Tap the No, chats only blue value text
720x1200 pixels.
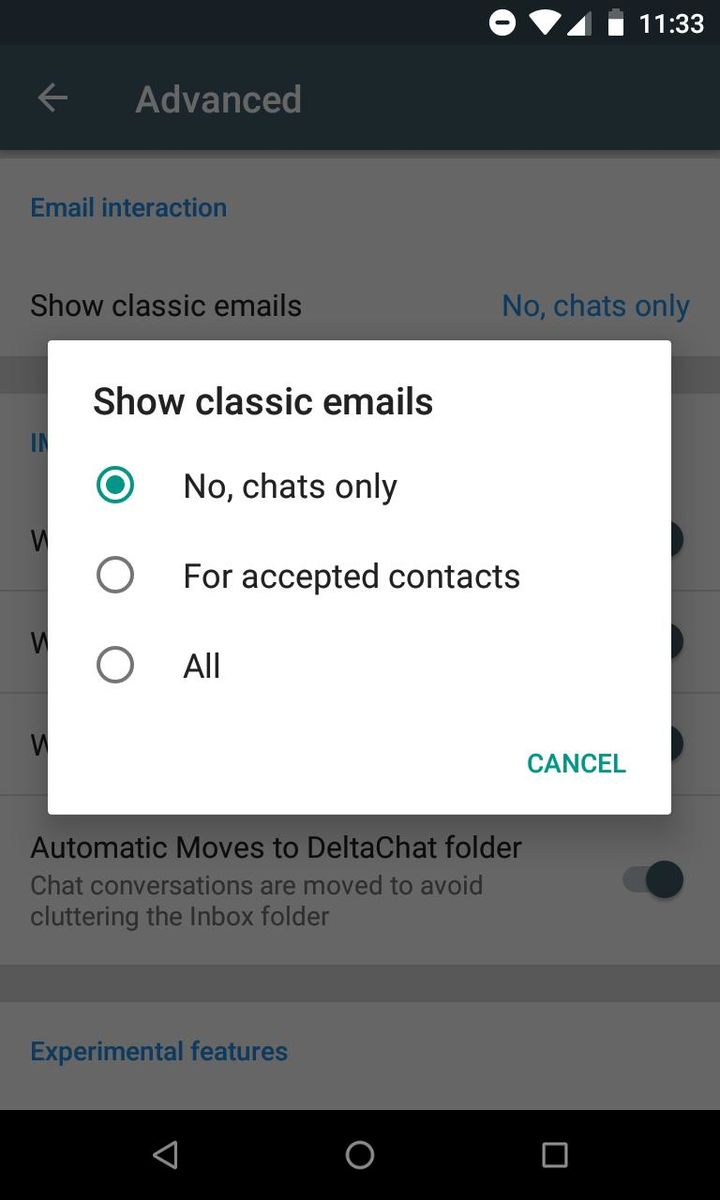pos(595,305)
